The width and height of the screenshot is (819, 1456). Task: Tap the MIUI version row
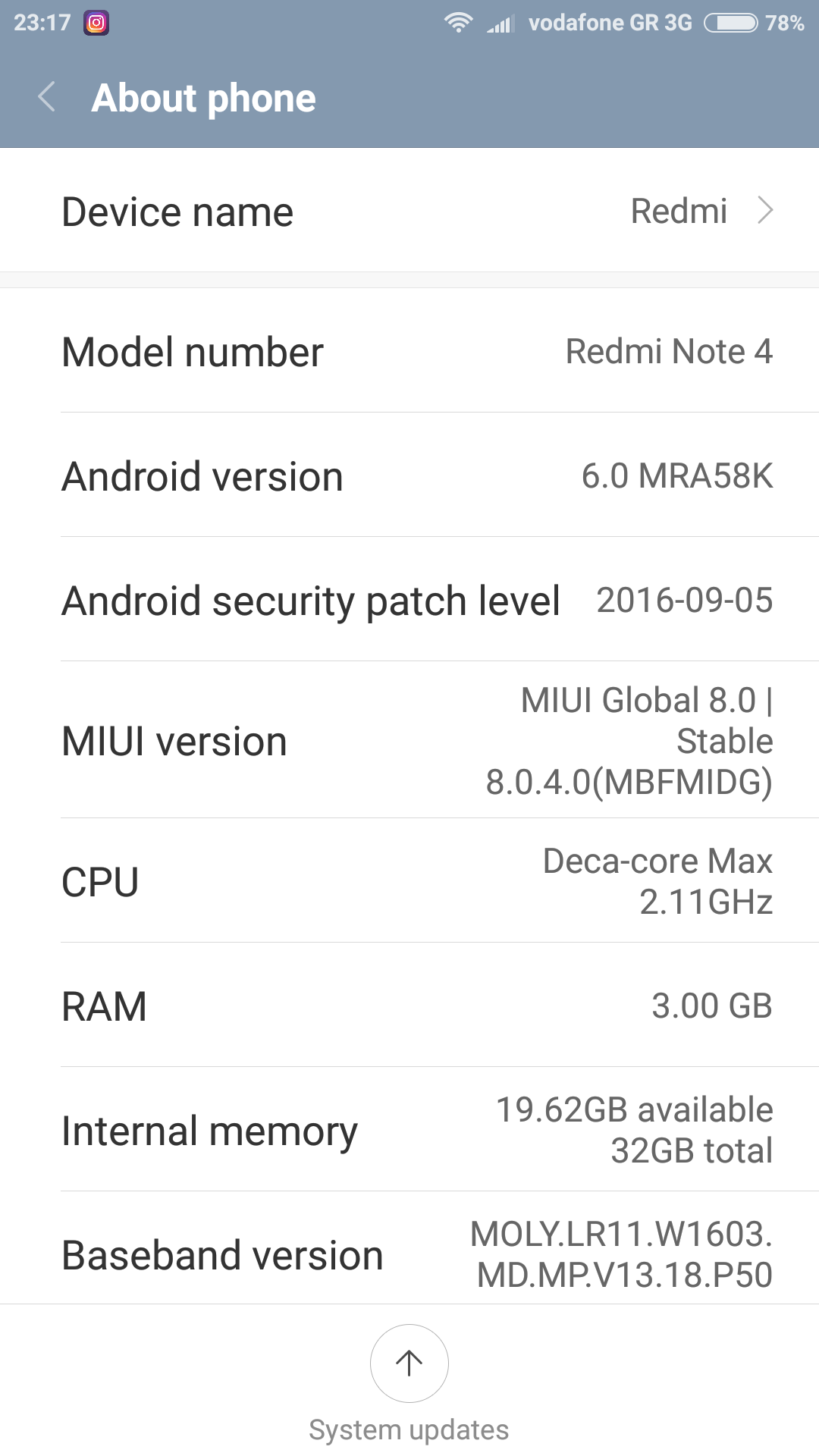[x=409, y=740]
